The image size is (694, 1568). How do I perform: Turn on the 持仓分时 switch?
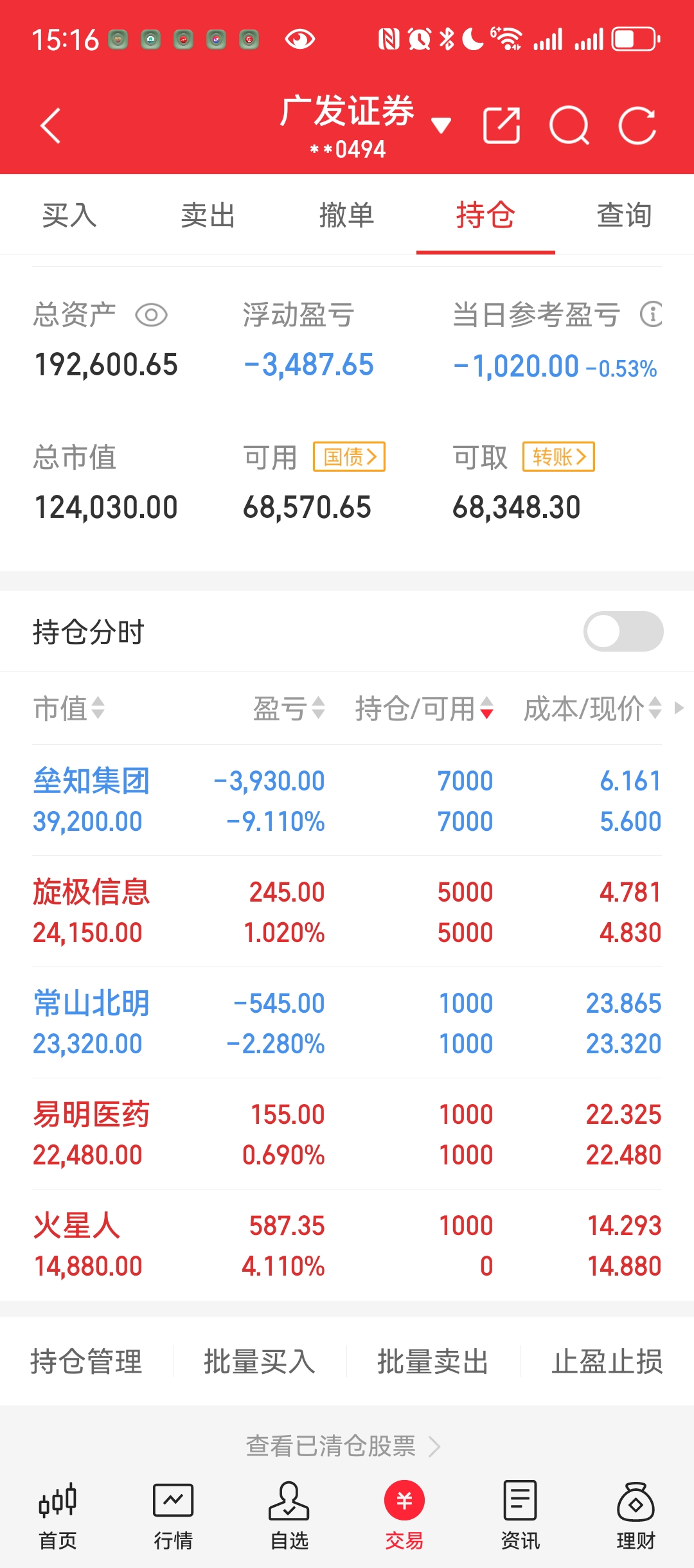pos(623,631)
